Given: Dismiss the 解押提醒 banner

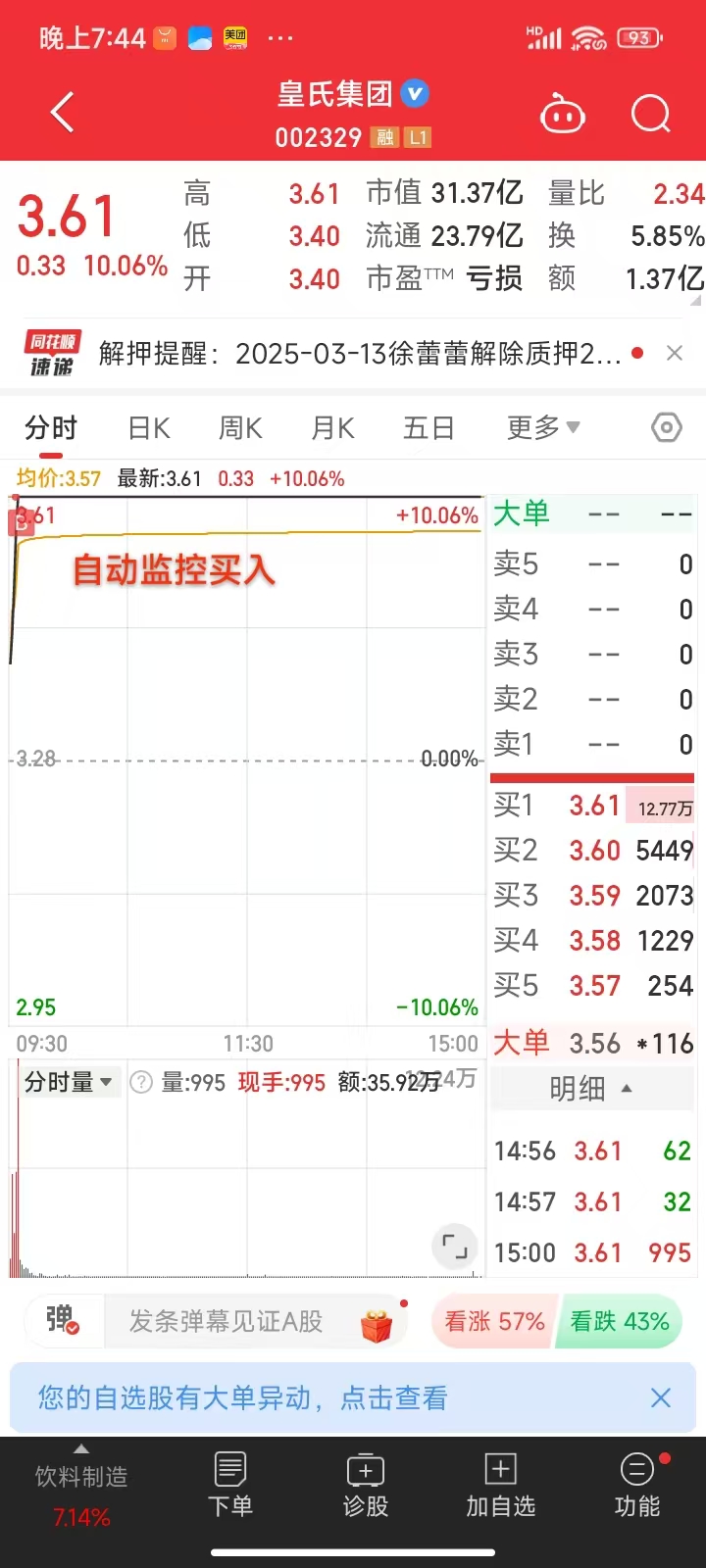Looking at the screenshot, I should point(675,354).
